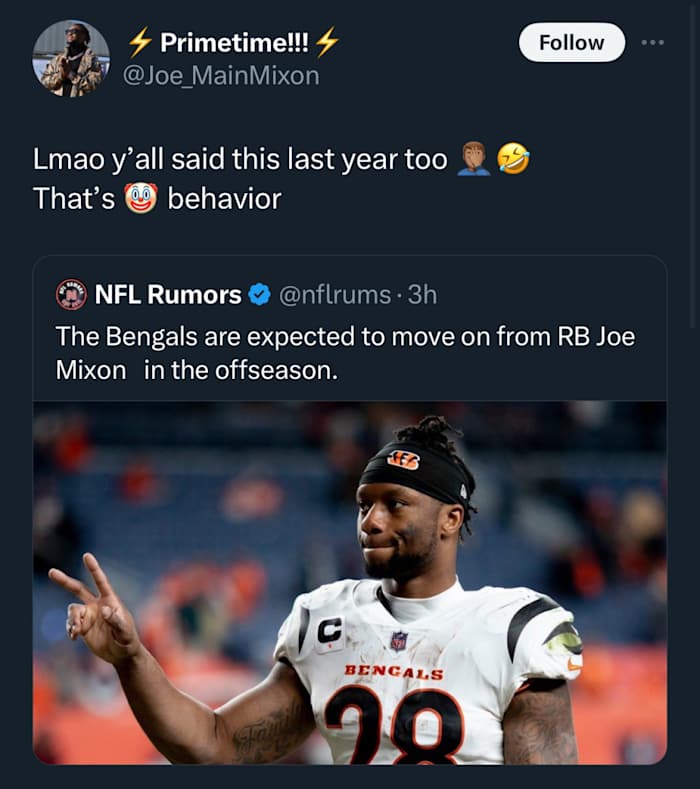The image size is (700, 789).
Task: Open the @Joe_MainMixon profile handle
Action: [x=220, y=75]
